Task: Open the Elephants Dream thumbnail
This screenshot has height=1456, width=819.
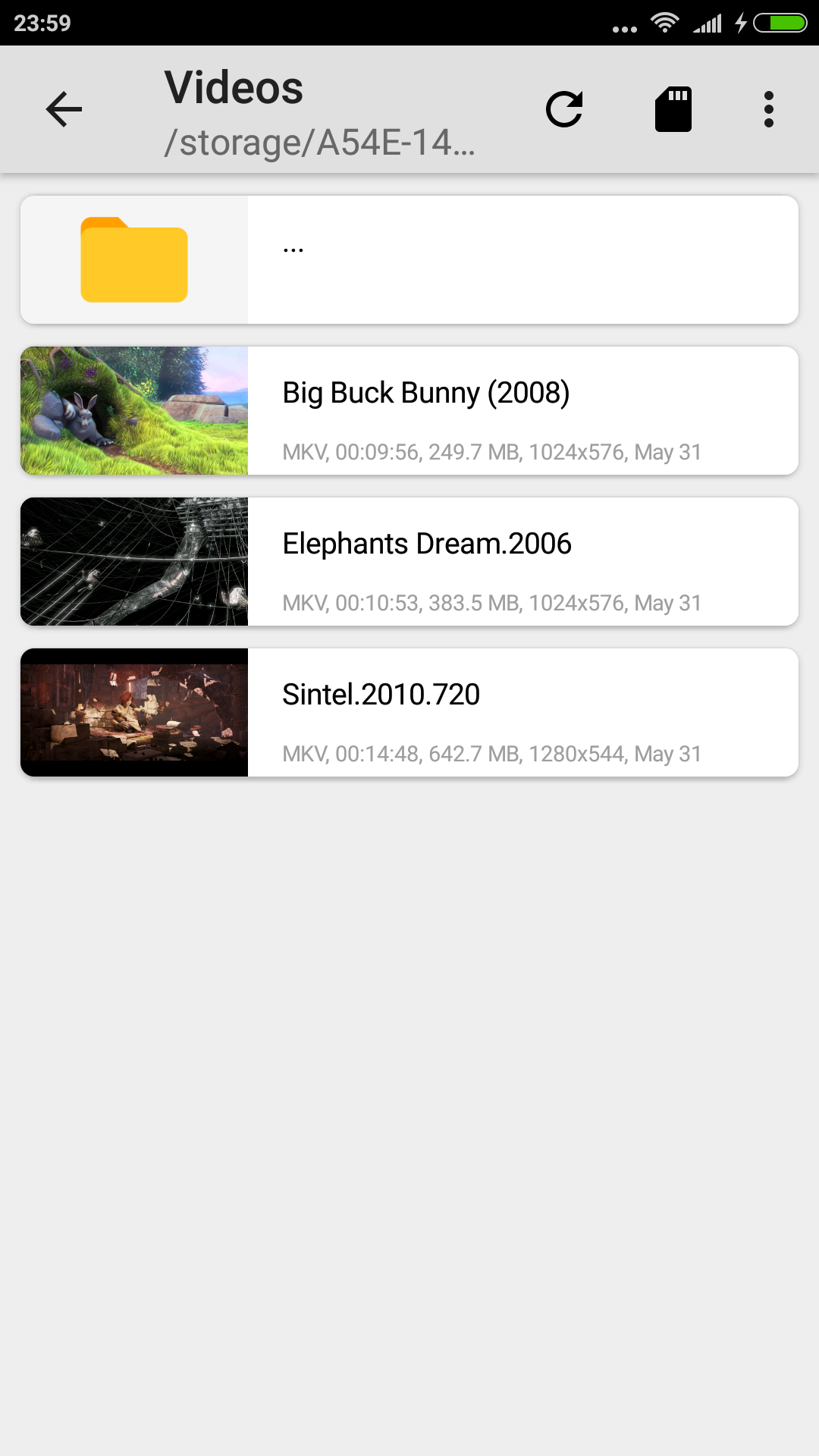Action: point(133,561)
